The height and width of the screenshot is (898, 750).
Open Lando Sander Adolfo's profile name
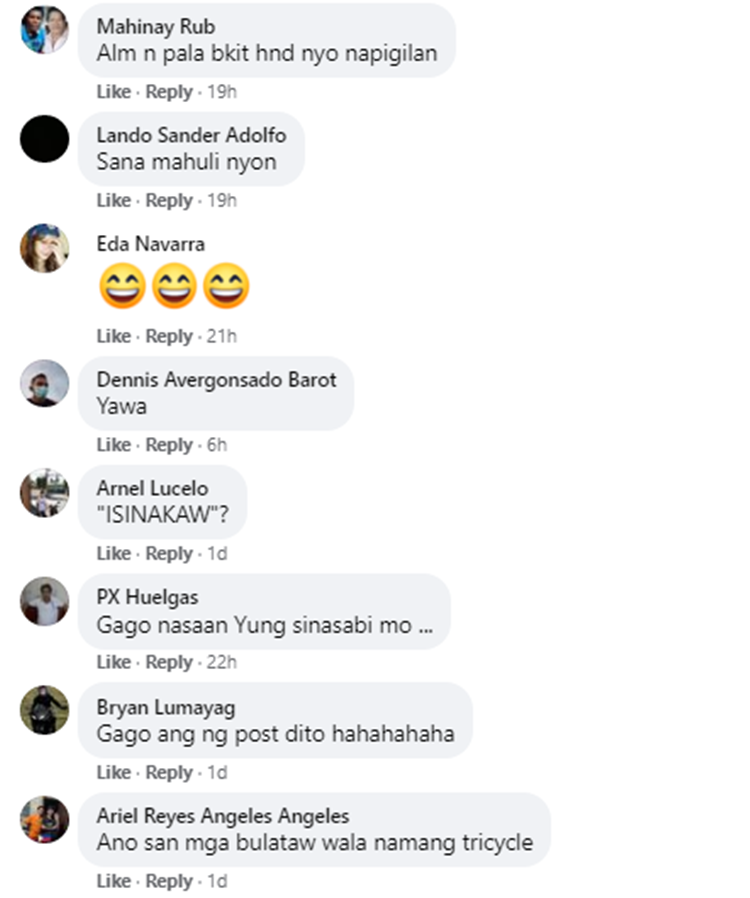pos(190,135)
